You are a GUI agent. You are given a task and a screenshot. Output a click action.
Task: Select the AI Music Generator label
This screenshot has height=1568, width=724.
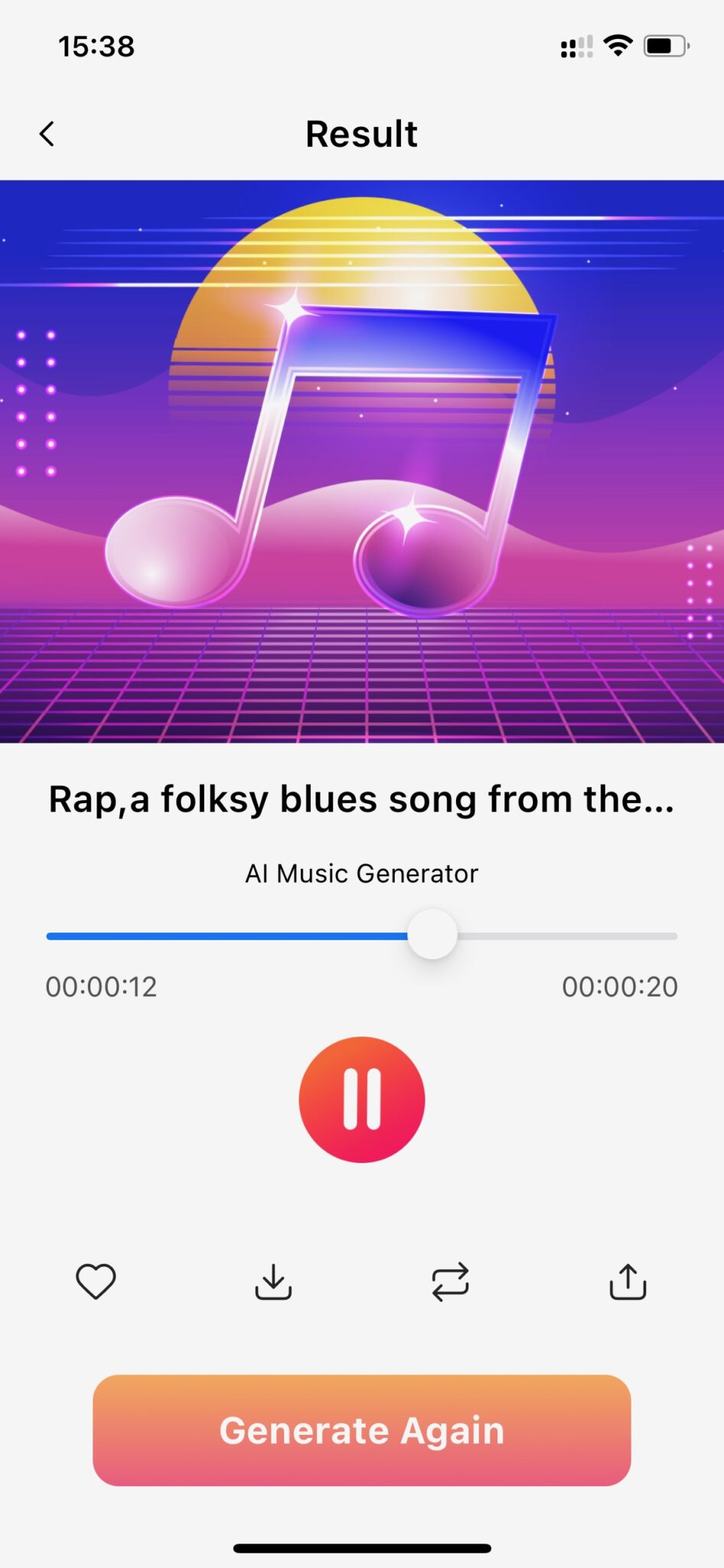[x=360, y=872]
